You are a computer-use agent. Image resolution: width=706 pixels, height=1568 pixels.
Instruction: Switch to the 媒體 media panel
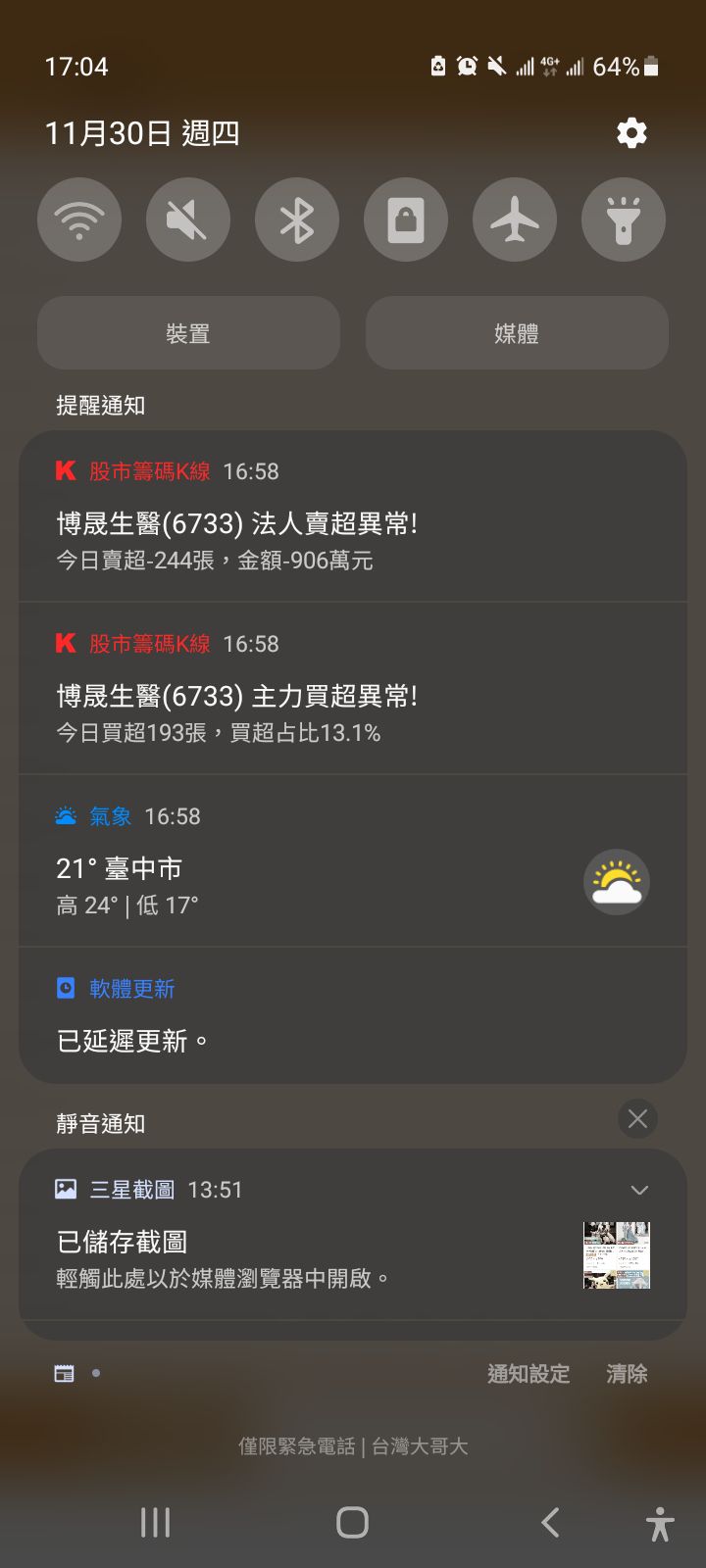click(517, 333)
